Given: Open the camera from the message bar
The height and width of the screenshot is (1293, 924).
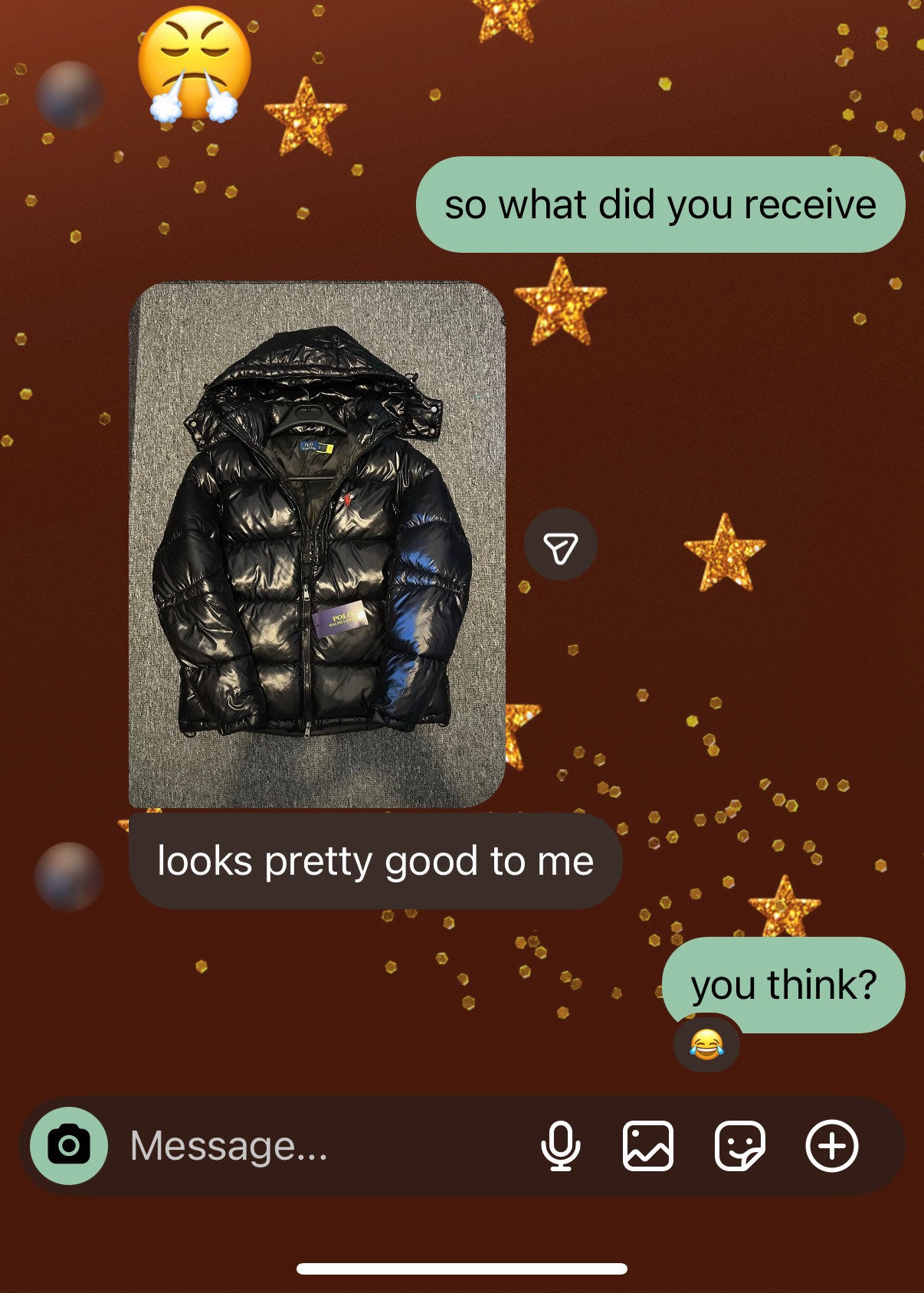Looking at the screenshot, I should point(69,1146).
